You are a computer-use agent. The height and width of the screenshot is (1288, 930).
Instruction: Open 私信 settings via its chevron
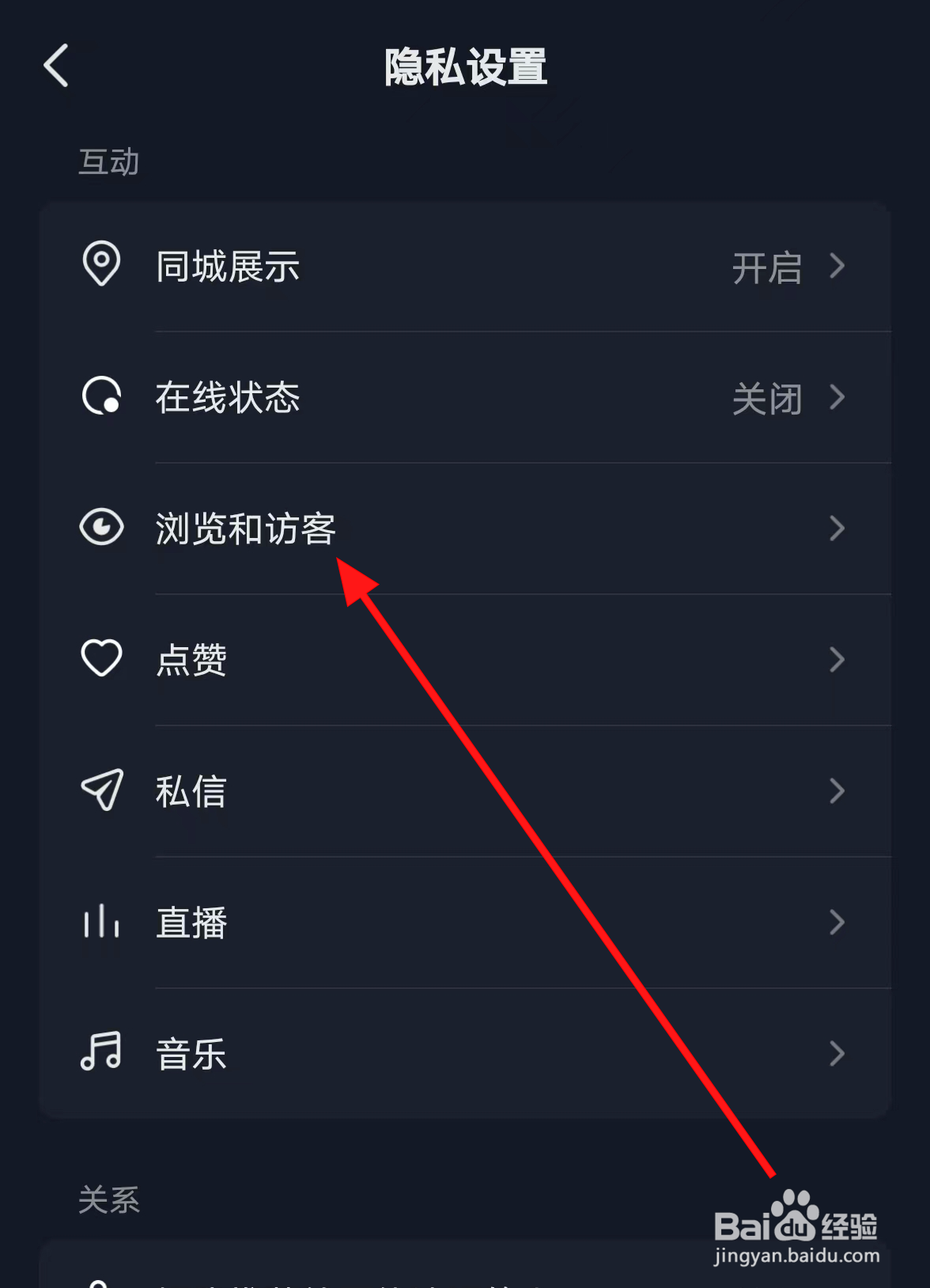pos(837,790)
